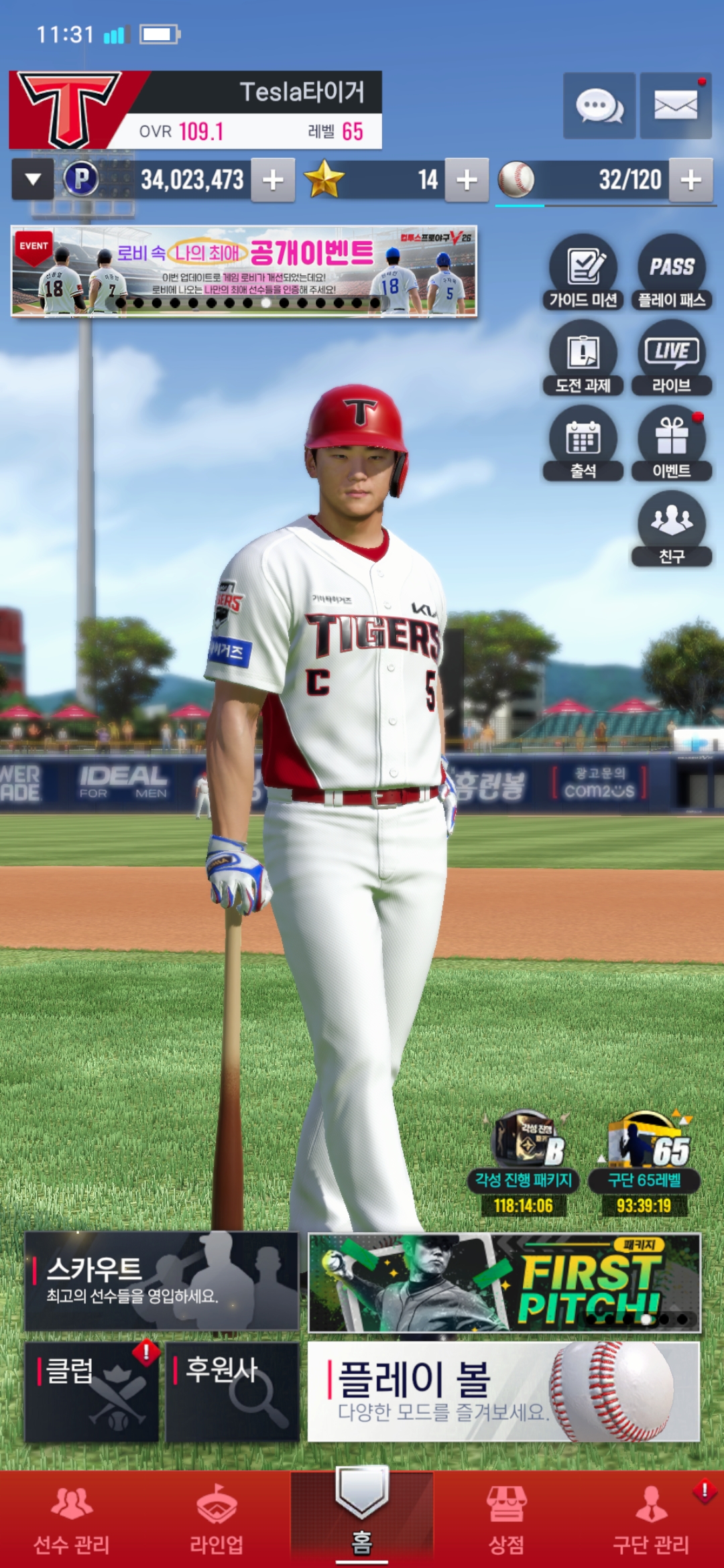This screenshot has height=1568, width=724.
Task: Open the 후원사 sponsor card
Action: pos(232,1392)
